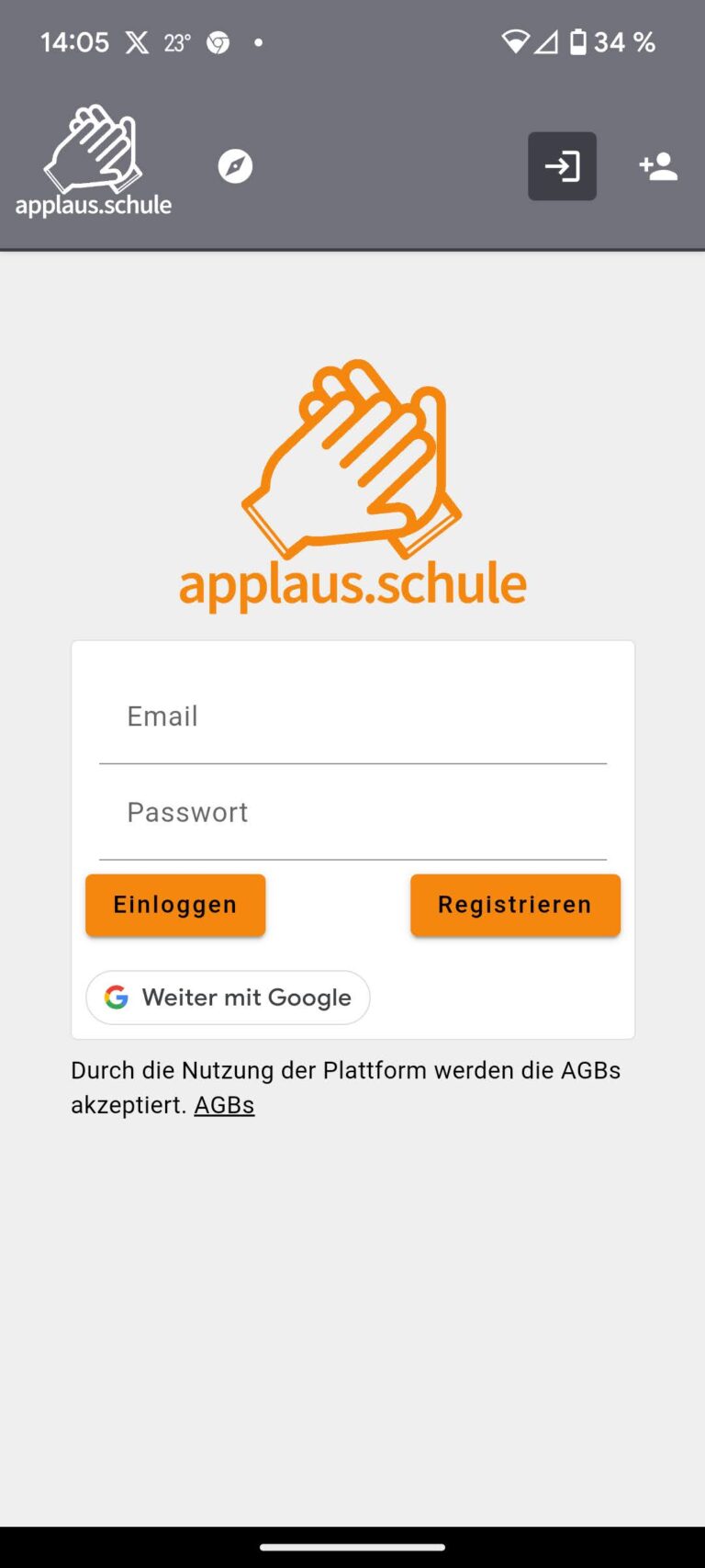
Task: Tap the applaus.schule logo in header
Action: [94, 164]
